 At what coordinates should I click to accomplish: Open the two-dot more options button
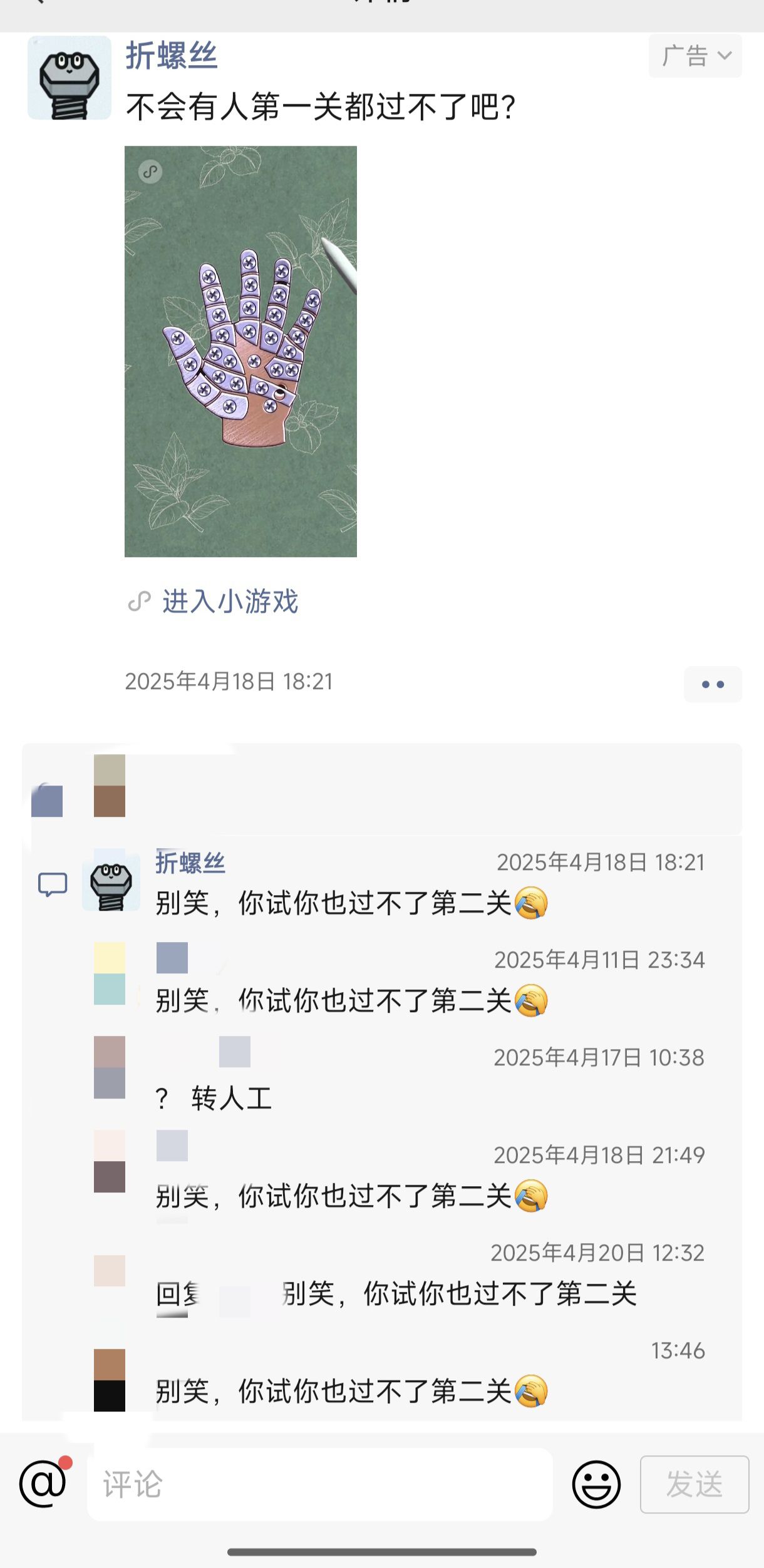pos(713,684)
